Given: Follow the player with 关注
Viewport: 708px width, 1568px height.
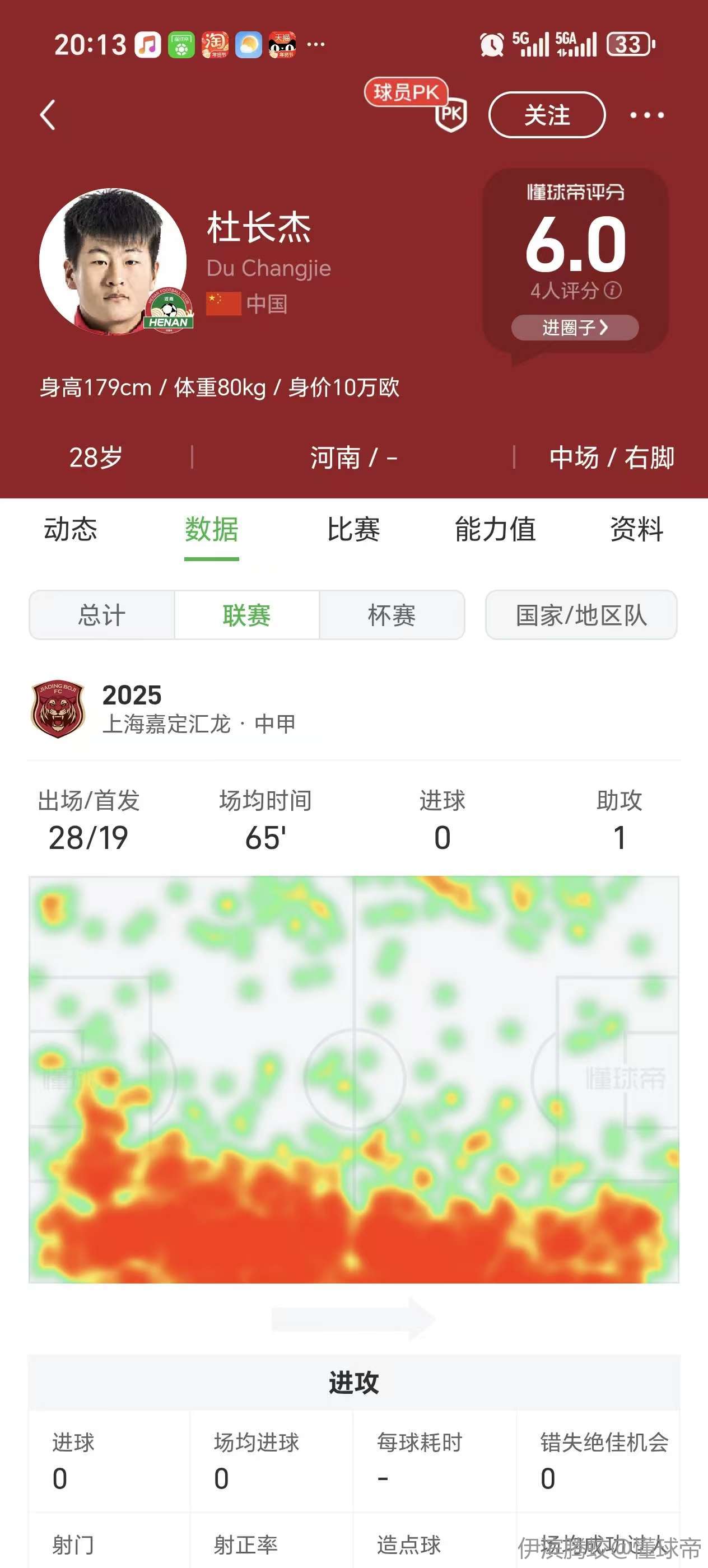Looking at the screenshot, I should (547, 115).
